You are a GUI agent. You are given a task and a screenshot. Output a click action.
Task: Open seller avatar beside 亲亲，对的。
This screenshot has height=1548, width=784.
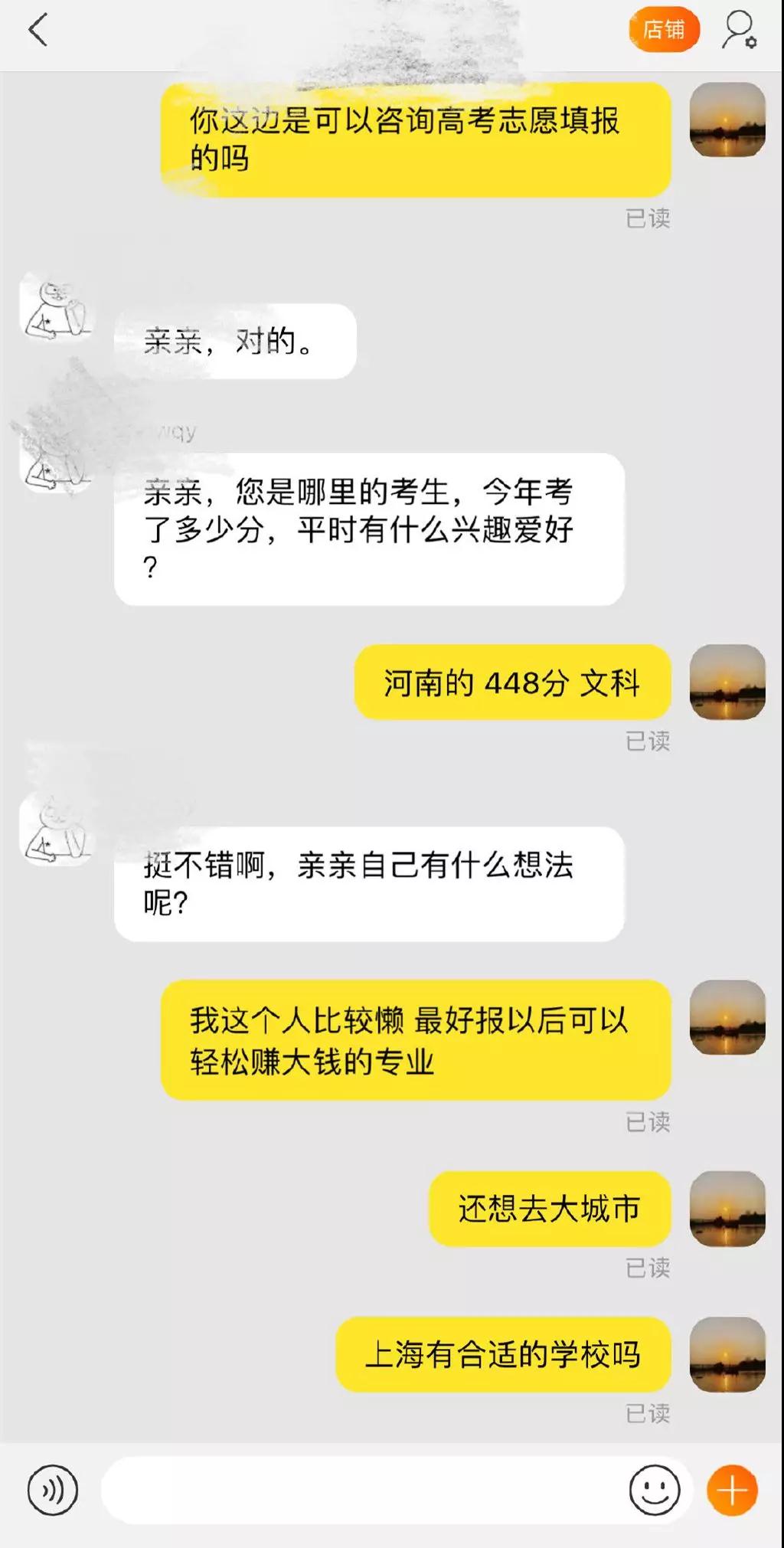tap(57, 309)
